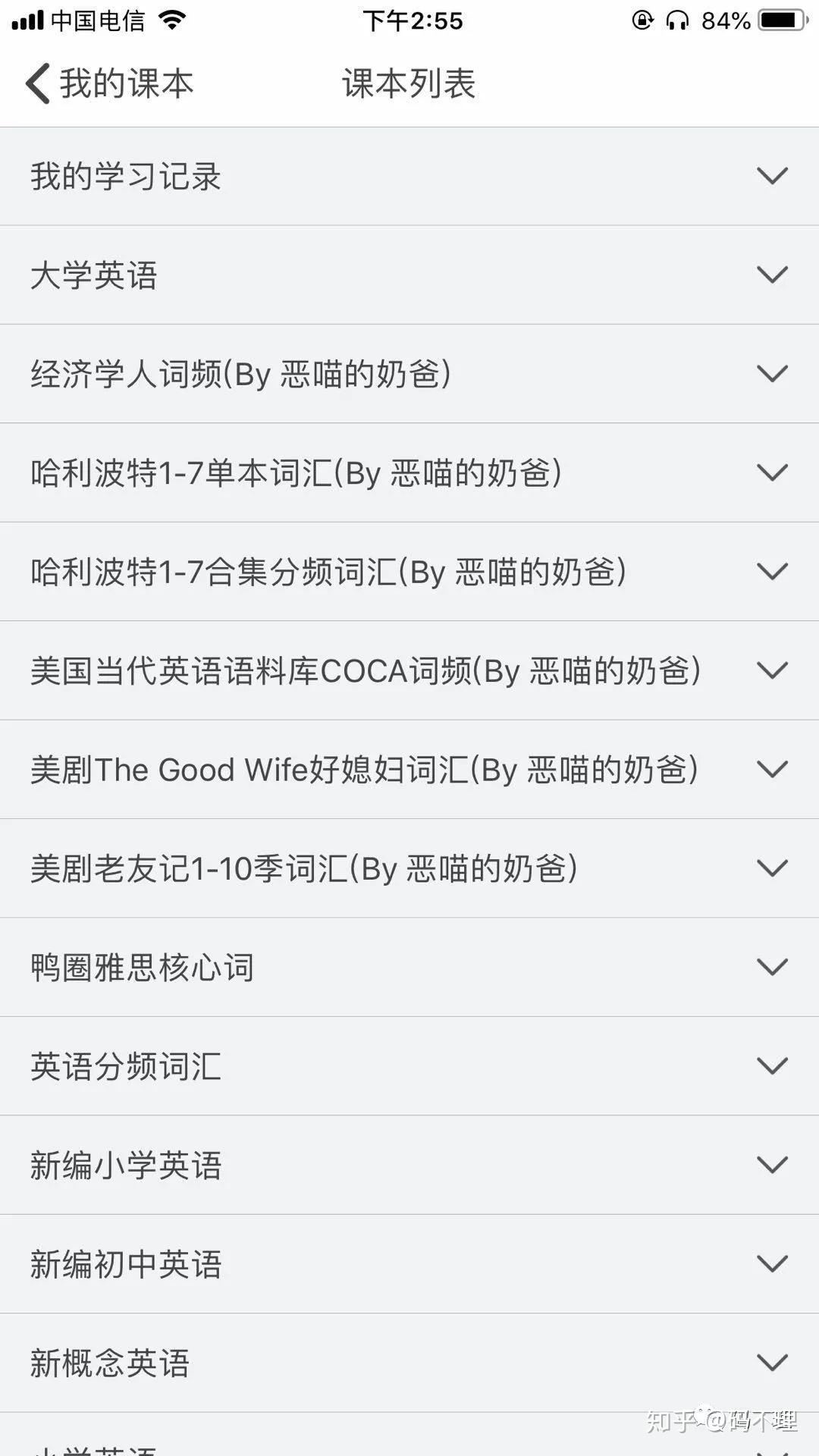819x1456 pixels.
Task: Open 美国当代英语语料库COCA词频 group
Action: (409, 671)
